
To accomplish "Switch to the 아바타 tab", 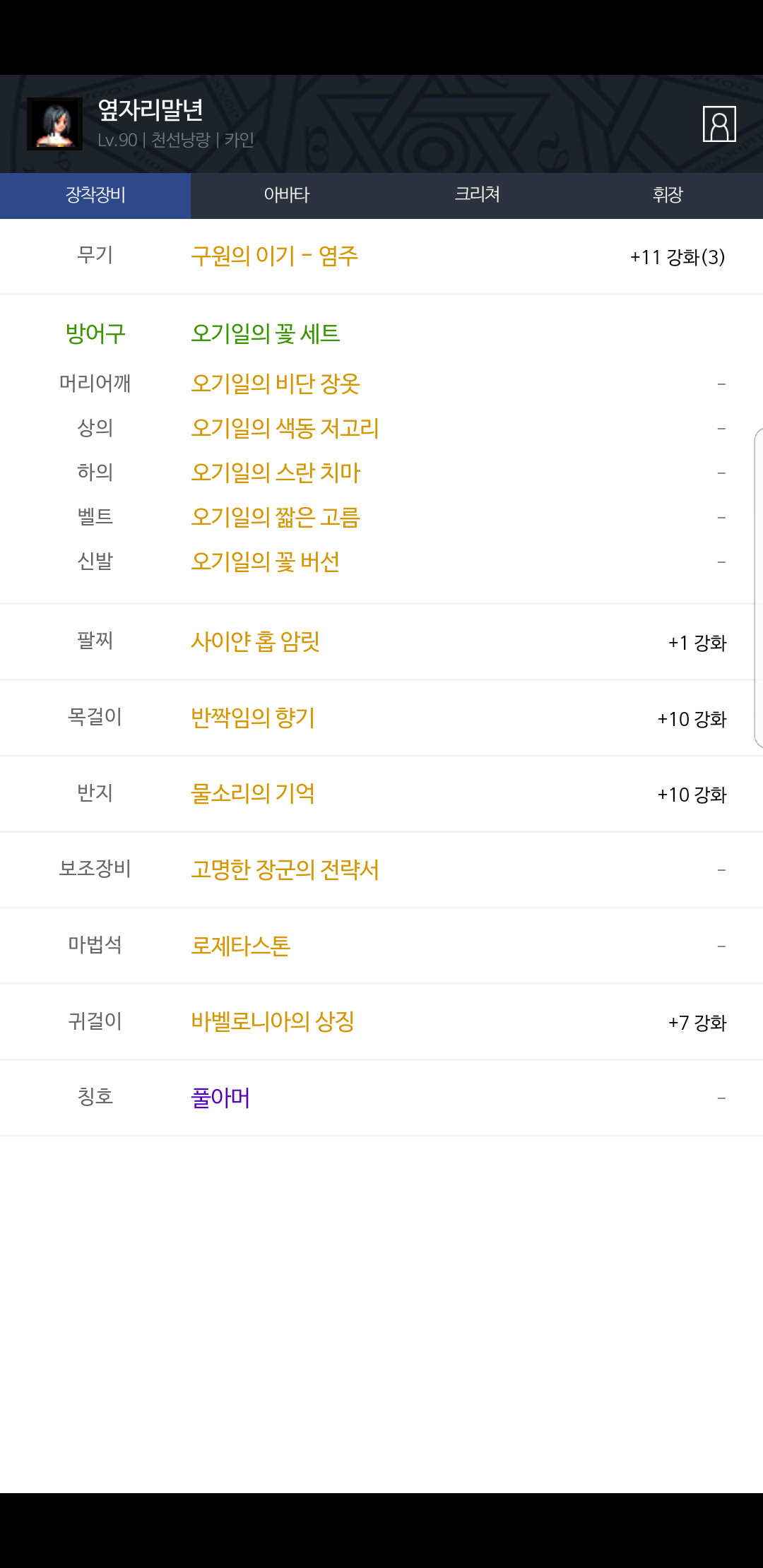I will 286,196.
